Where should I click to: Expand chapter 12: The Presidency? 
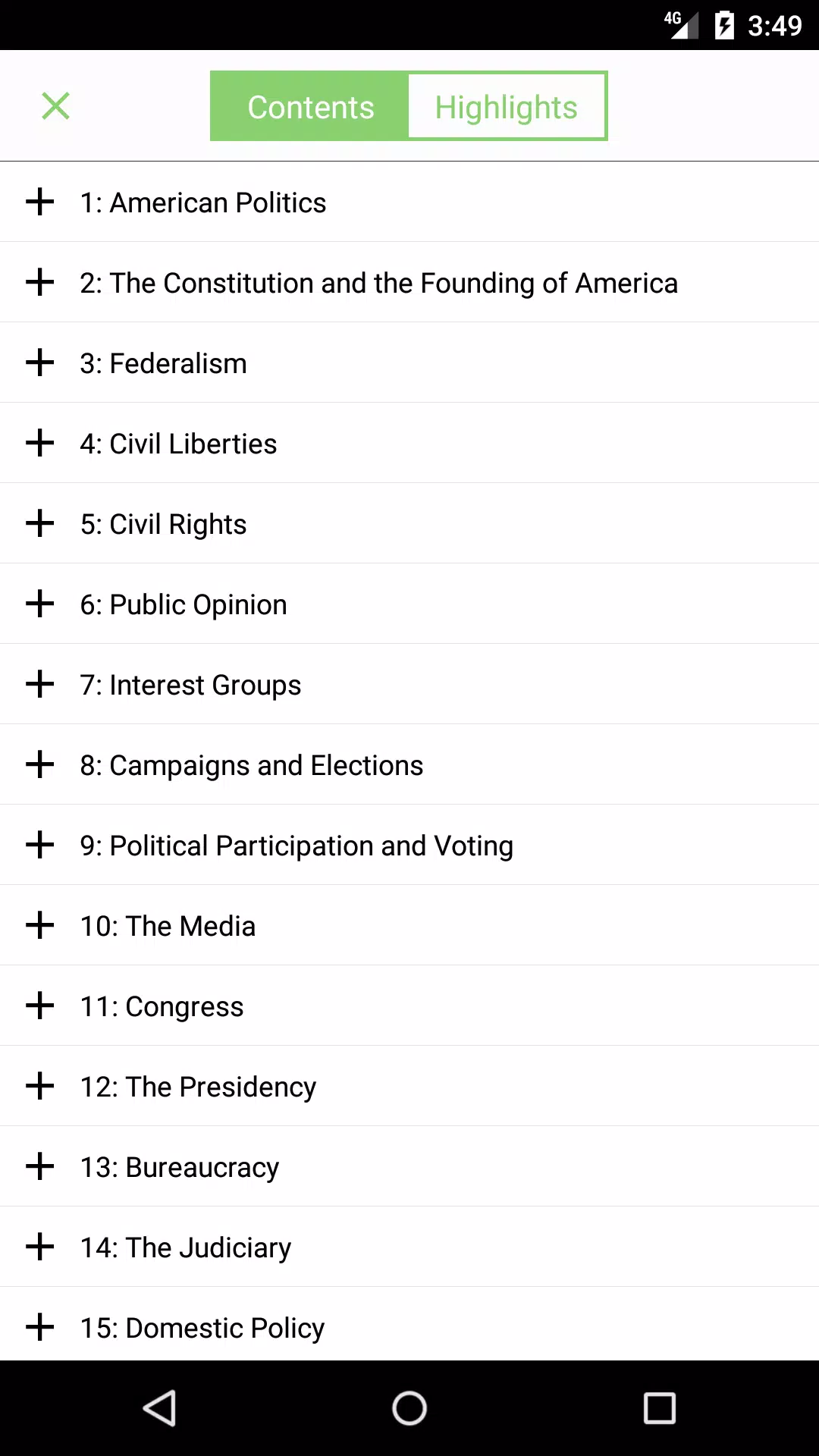point(39,1086)
